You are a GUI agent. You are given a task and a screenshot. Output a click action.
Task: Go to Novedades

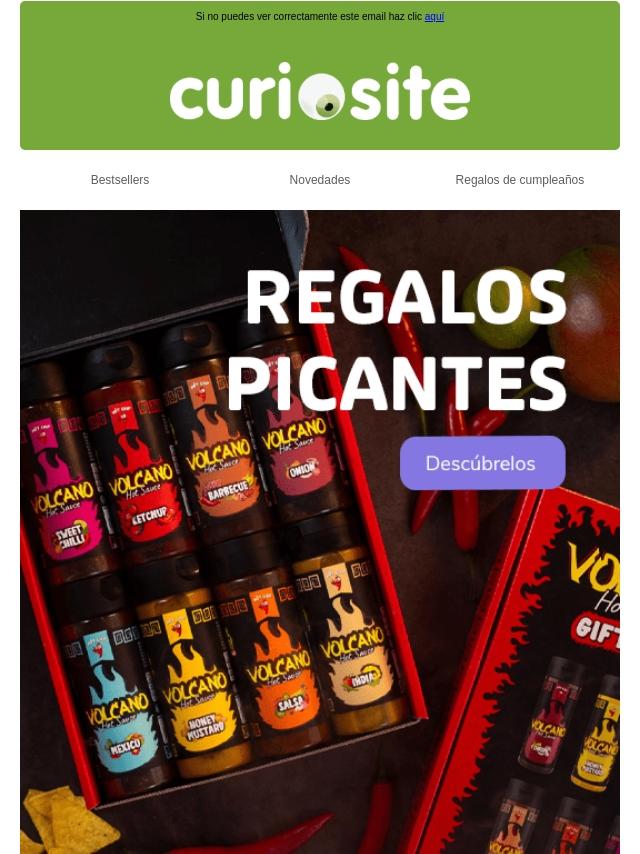point(320,180)
